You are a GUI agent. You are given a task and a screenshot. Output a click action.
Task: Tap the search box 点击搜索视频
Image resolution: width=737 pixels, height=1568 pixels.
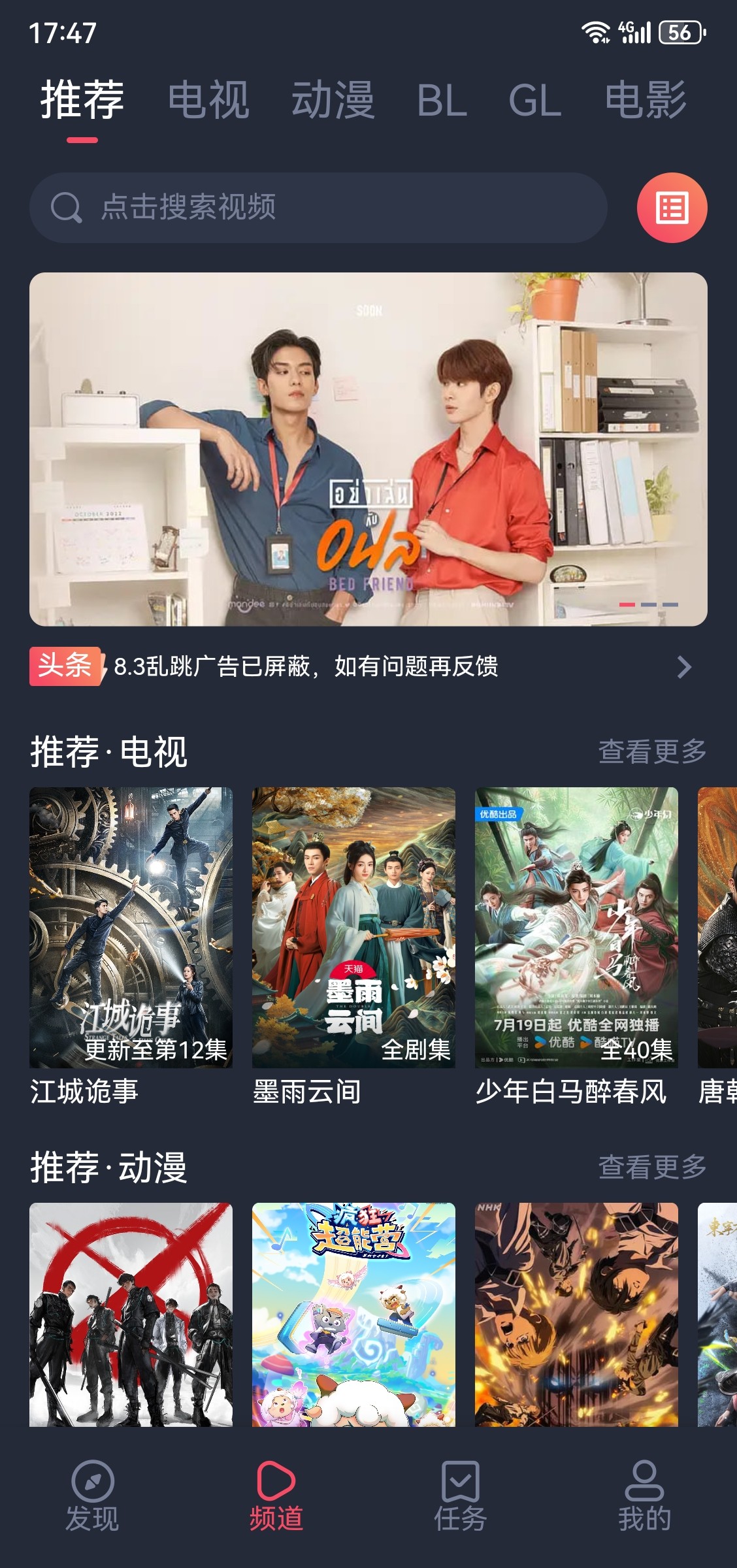(318, 208)
